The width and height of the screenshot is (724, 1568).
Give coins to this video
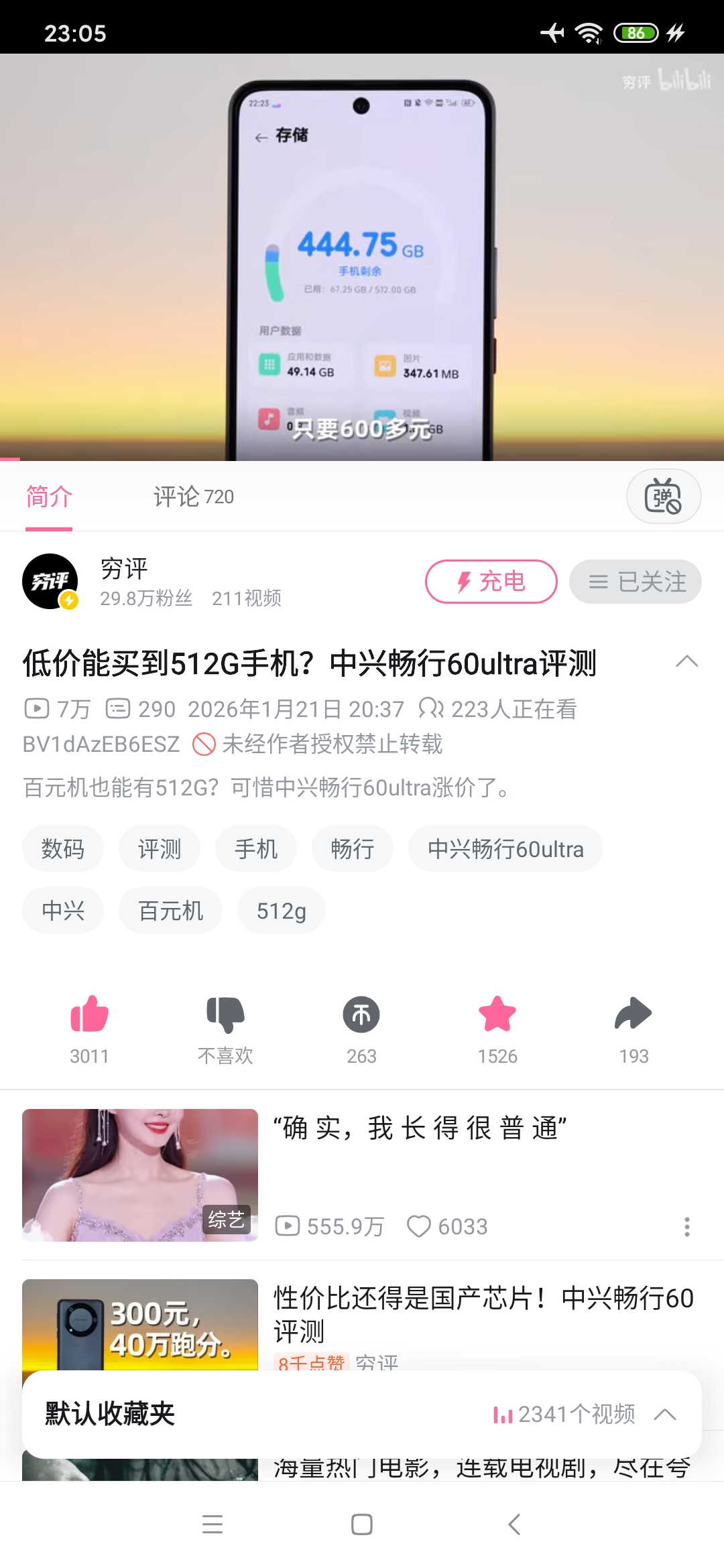(361, 1015)
